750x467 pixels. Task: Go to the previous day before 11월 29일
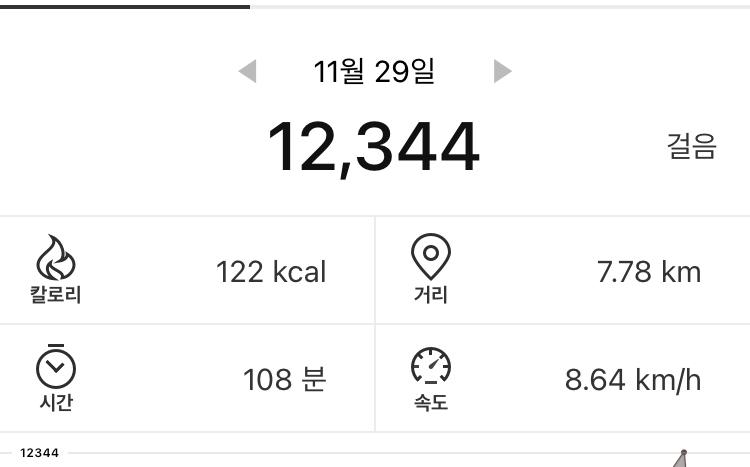tap(247, 71)
